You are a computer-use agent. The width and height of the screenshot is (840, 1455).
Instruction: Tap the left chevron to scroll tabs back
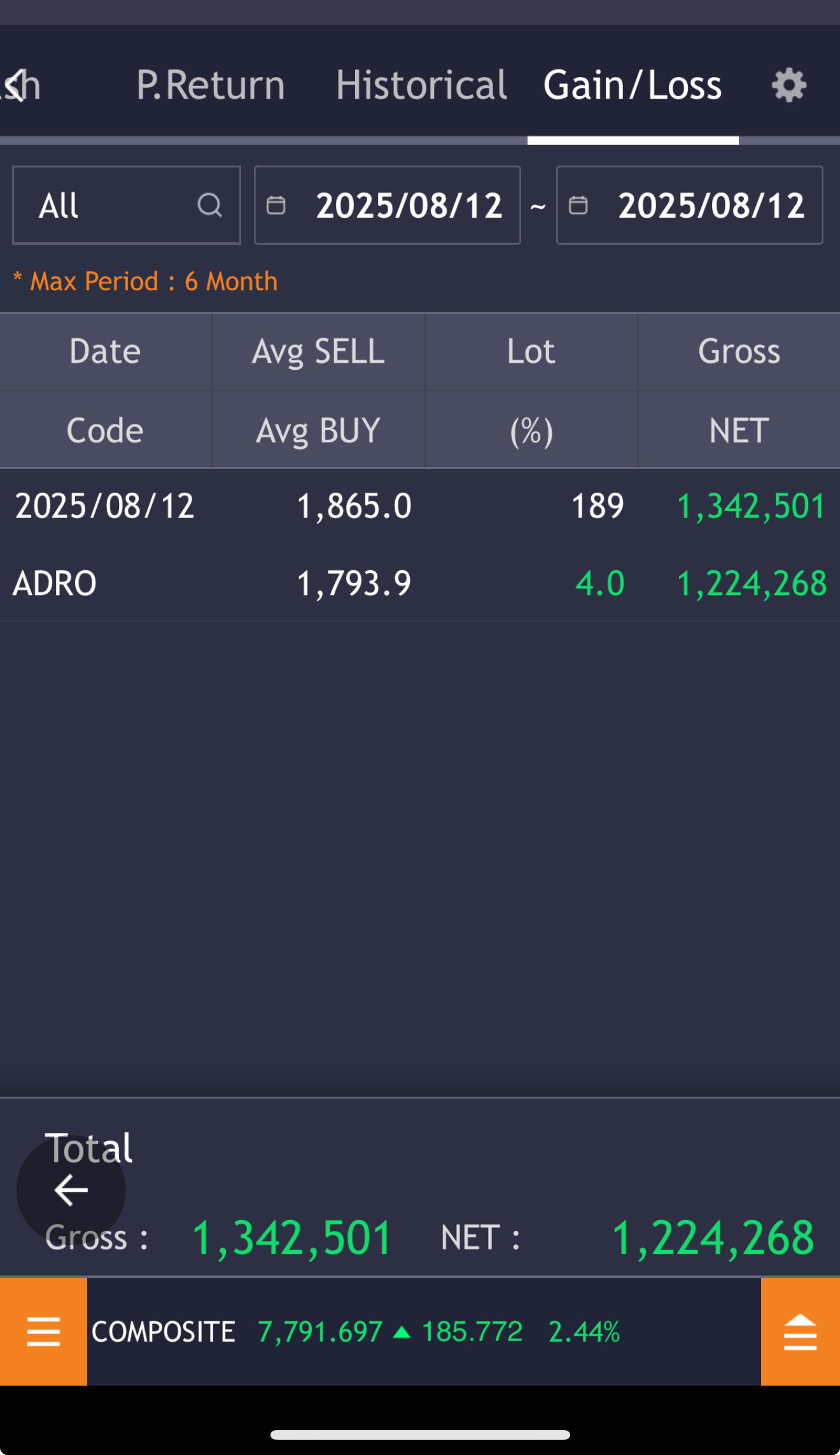click(17, 85)
